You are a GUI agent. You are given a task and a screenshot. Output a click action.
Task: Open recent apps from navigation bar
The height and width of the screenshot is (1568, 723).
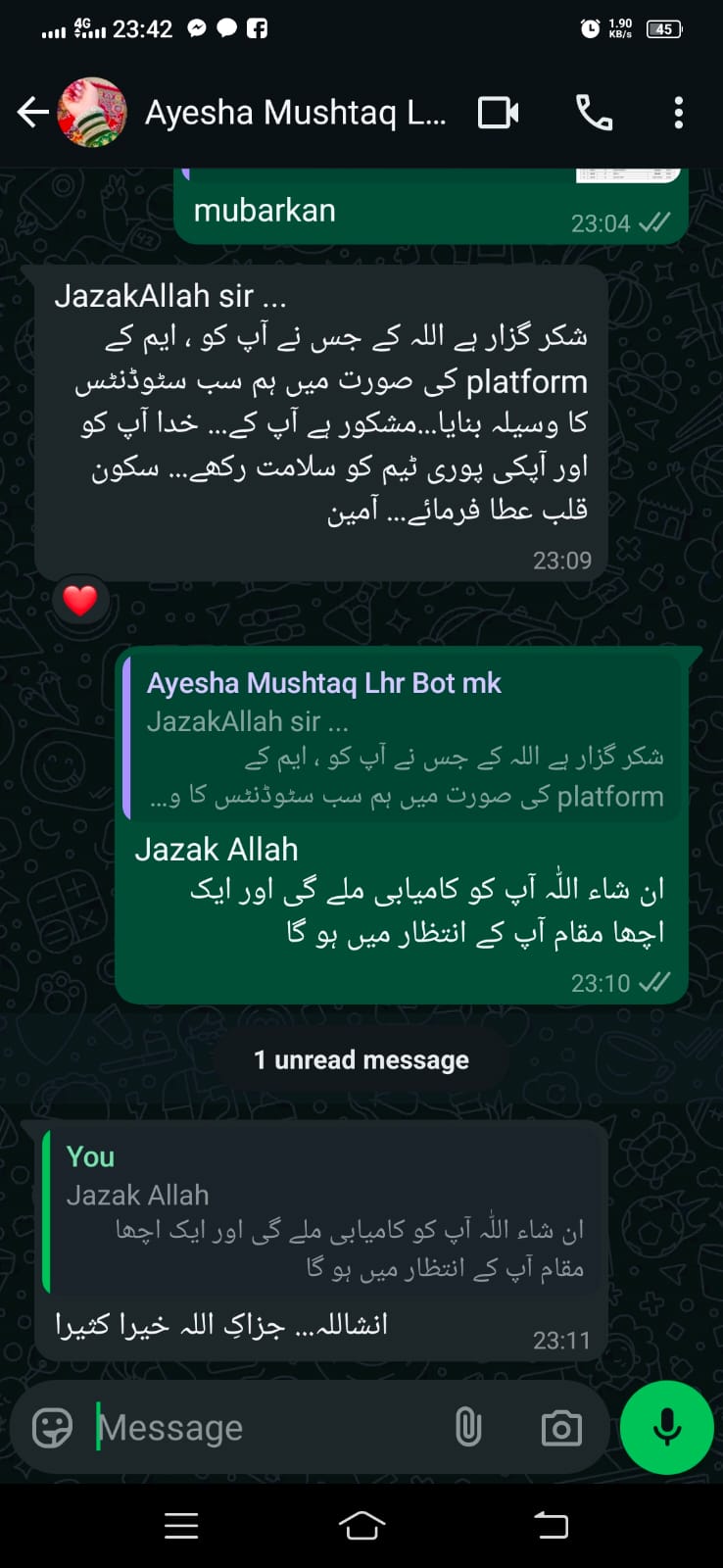(181, 1525)
